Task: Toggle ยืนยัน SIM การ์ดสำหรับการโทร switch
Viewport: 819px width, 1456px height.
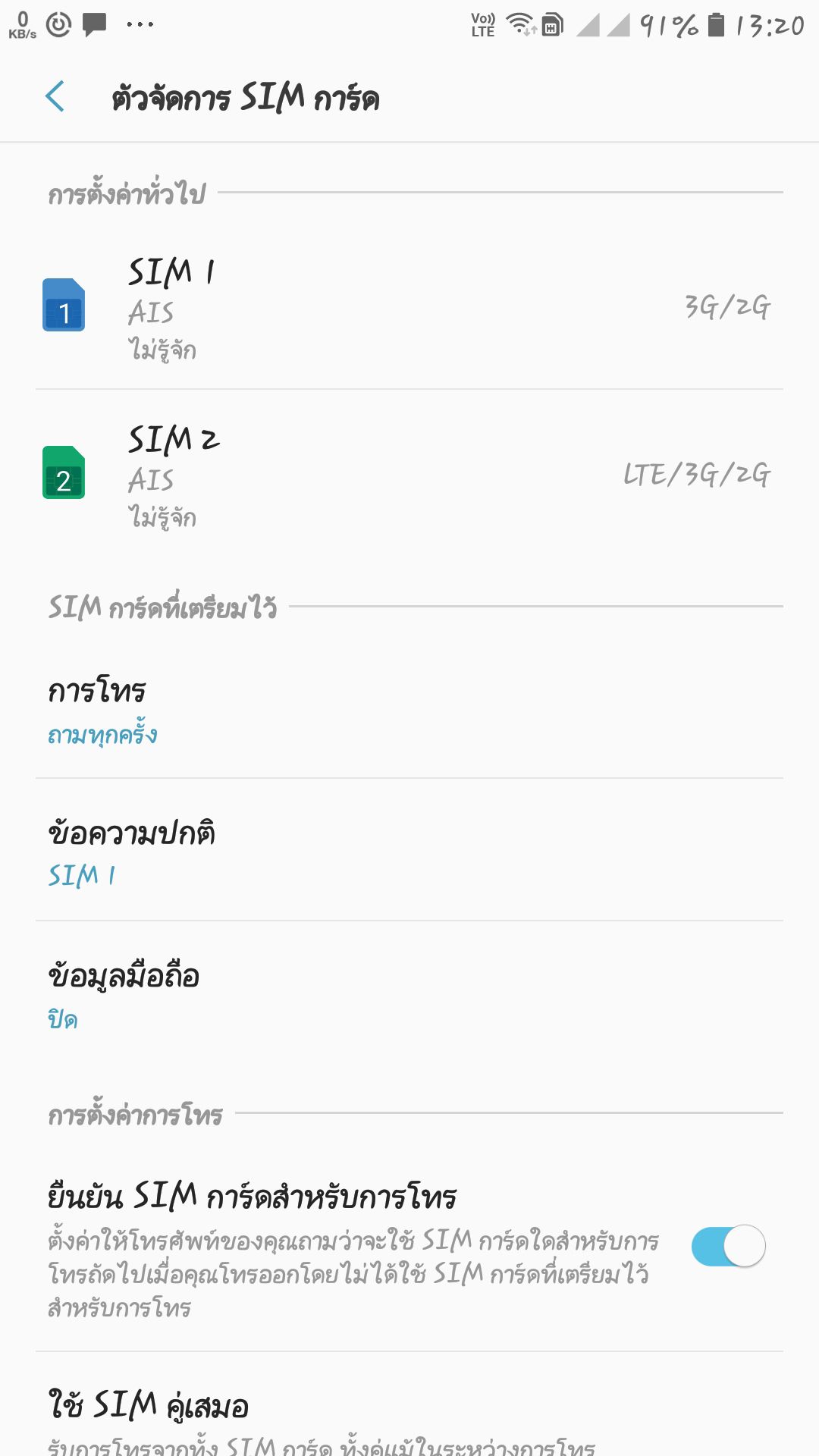Action: [727, 1246]
